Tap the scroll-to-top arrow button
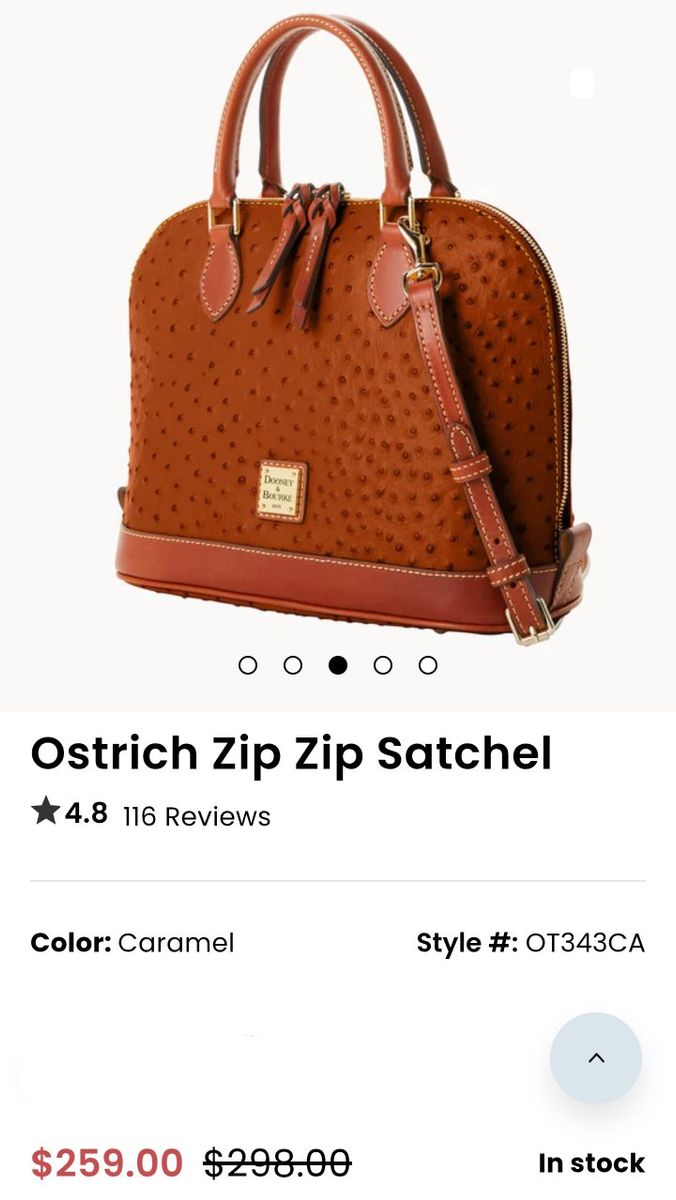This screenshot has height=1200, width=676. [596, 1058]
